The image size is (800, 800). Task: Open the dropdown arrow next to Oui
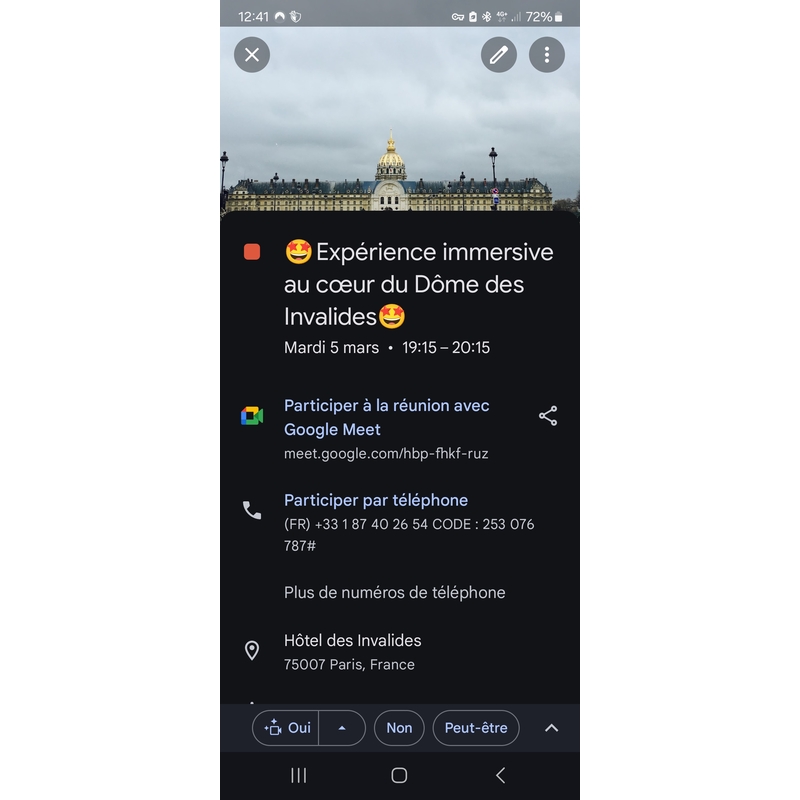click(342, 728)
